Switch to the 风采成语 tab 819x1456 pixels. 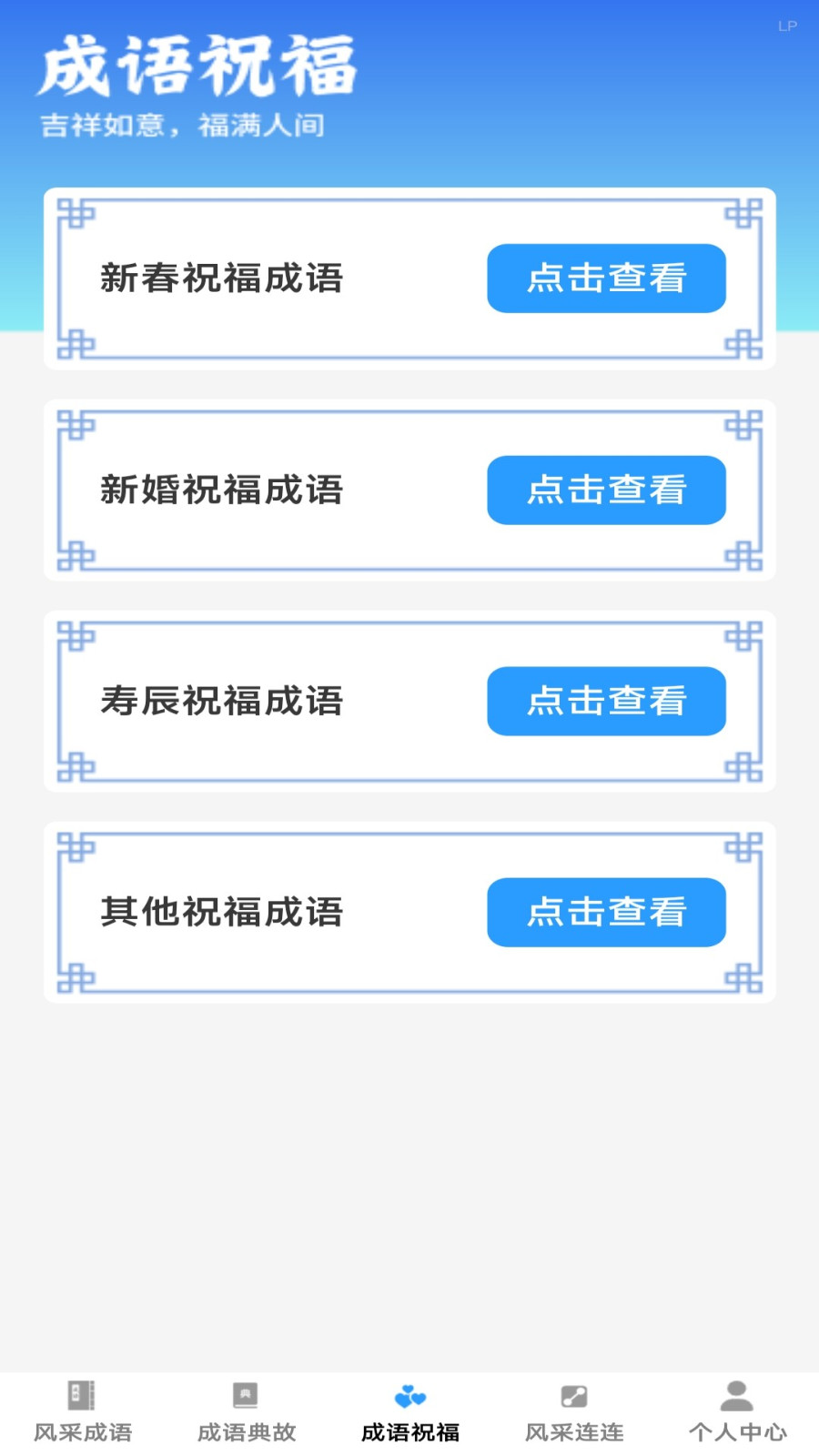[x=82, y=1413]
